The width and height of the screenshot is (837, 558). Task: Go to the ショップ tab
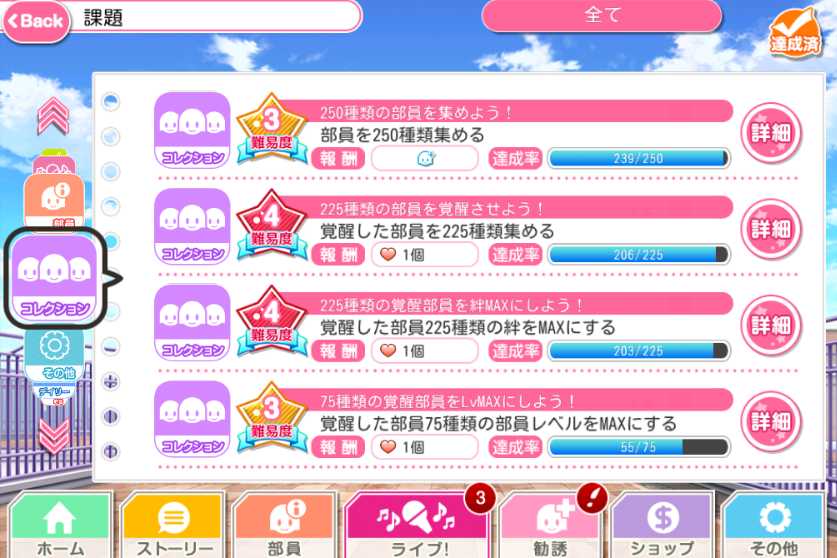(661, 526)
